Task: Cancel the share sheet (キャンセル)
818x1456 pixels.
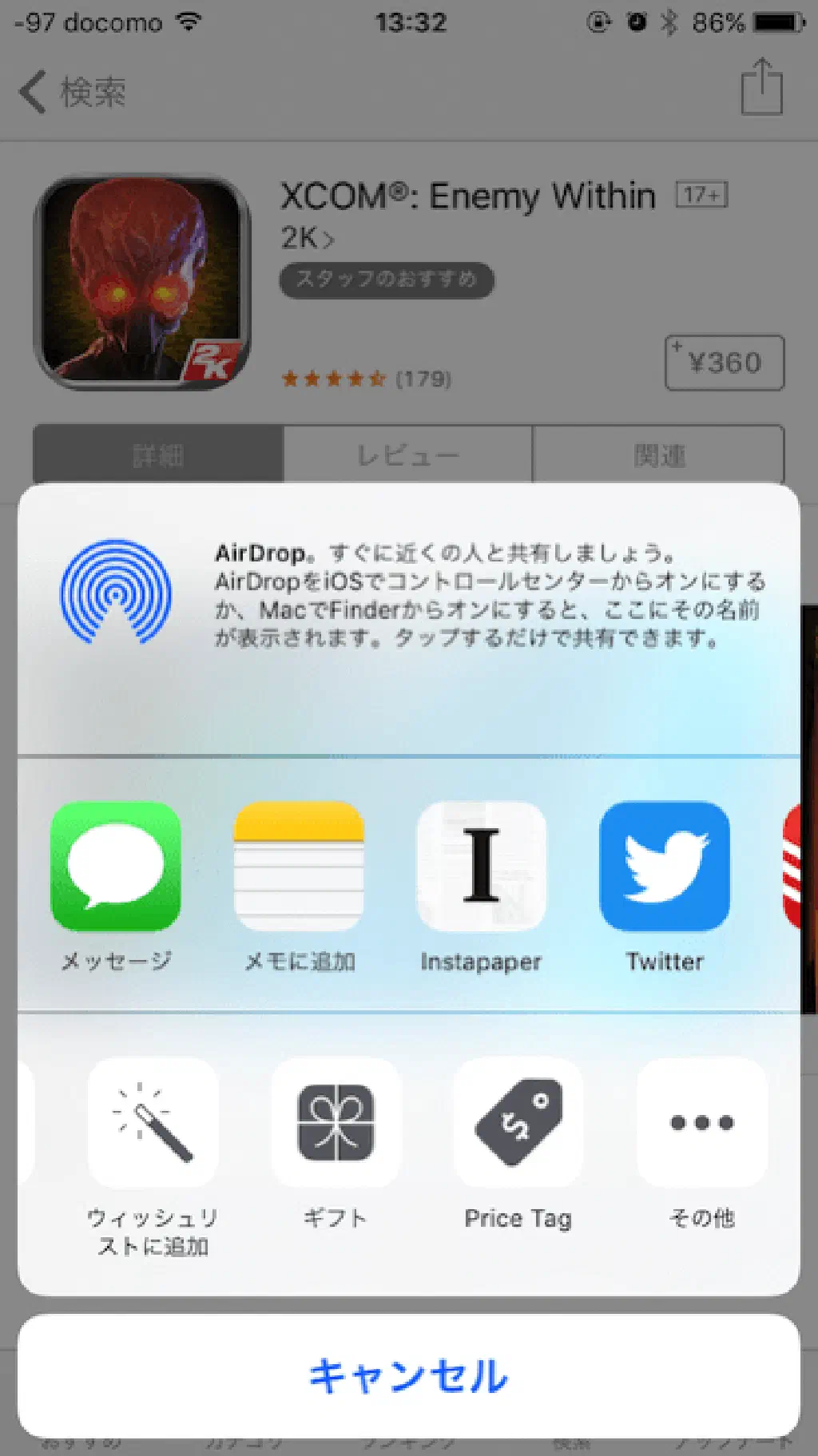Action: pyautogui.click(x=409, y=1376)
